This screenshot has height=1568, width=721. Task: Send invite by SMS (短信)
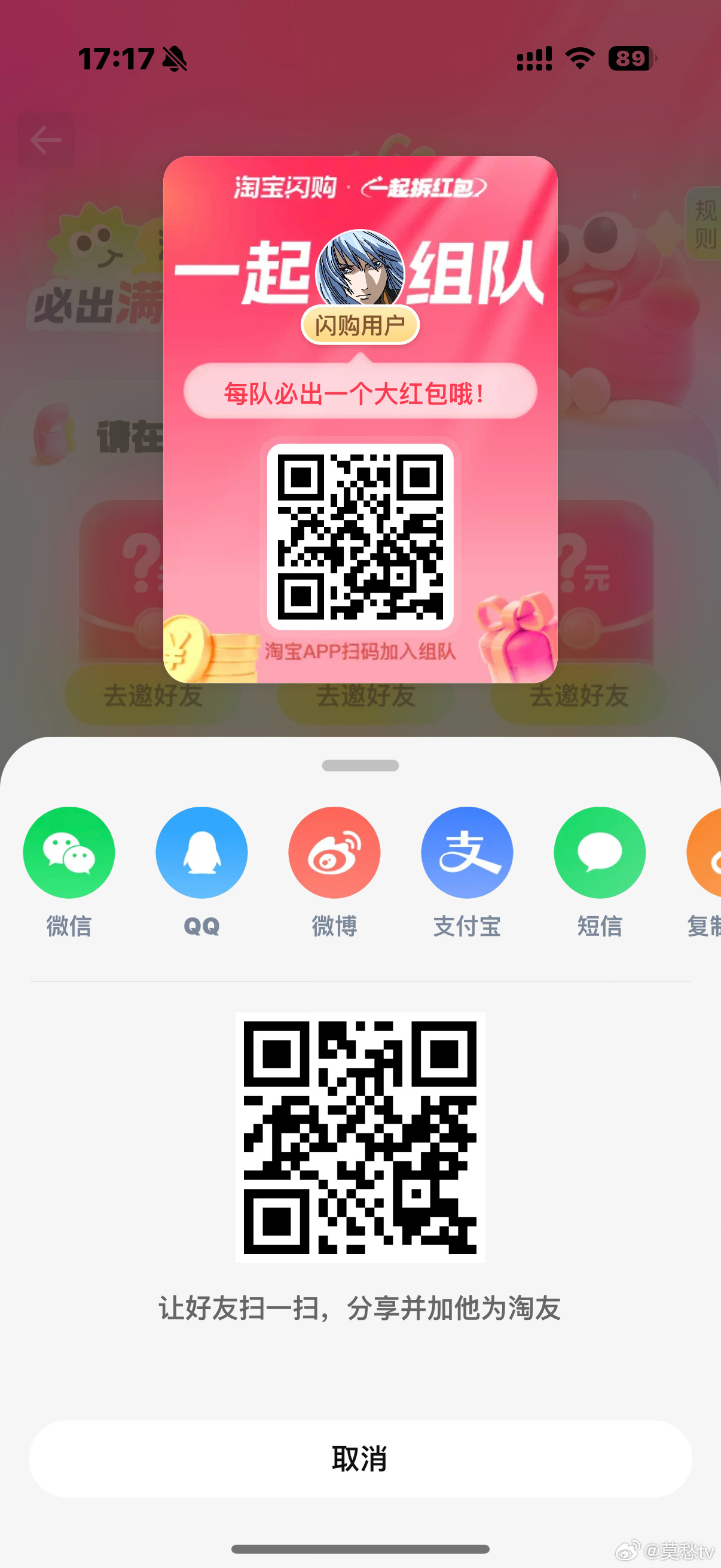pos(599,852)
